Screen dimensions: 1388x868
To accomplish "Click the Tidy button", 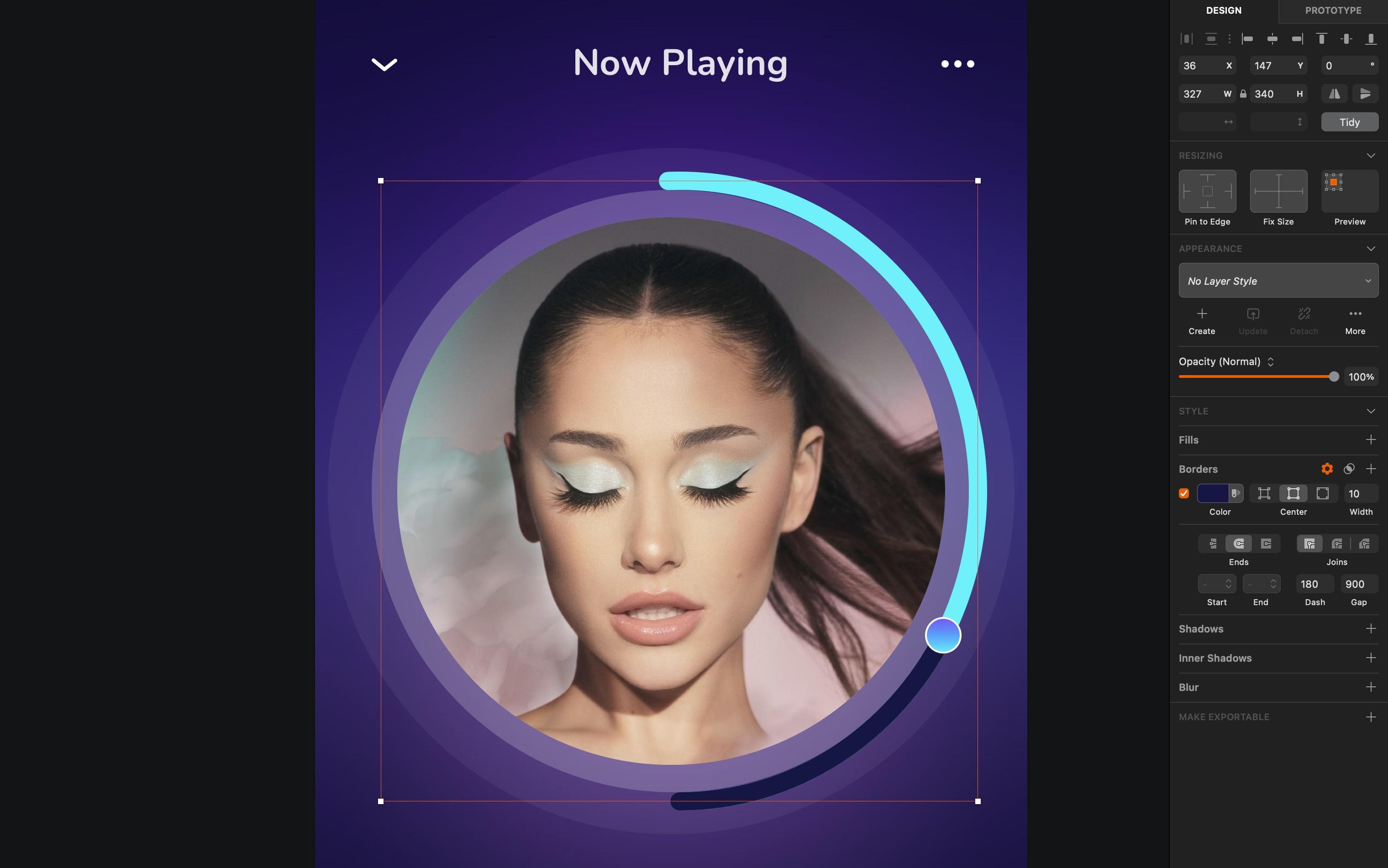I will [x=1349, y=122].
